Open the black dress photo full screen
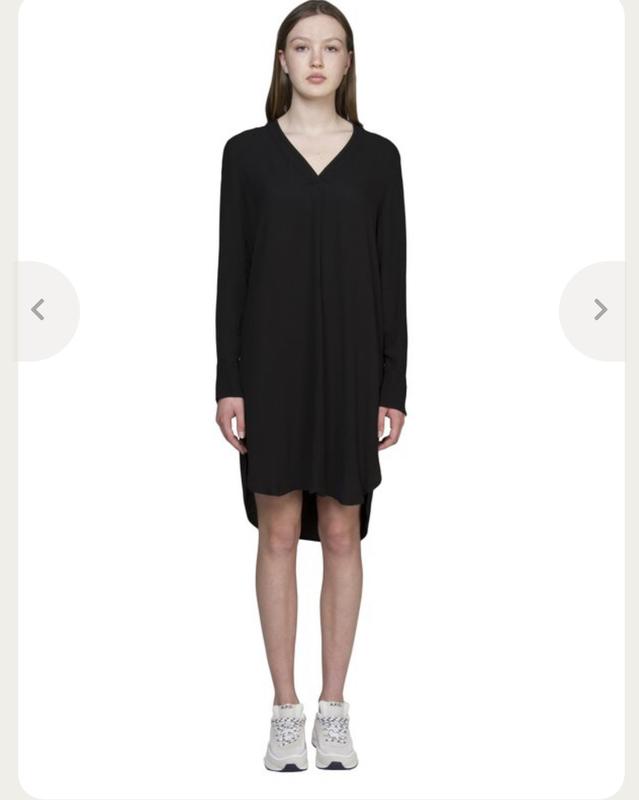Viewport: 639px width, 800px height. point(312,330)
